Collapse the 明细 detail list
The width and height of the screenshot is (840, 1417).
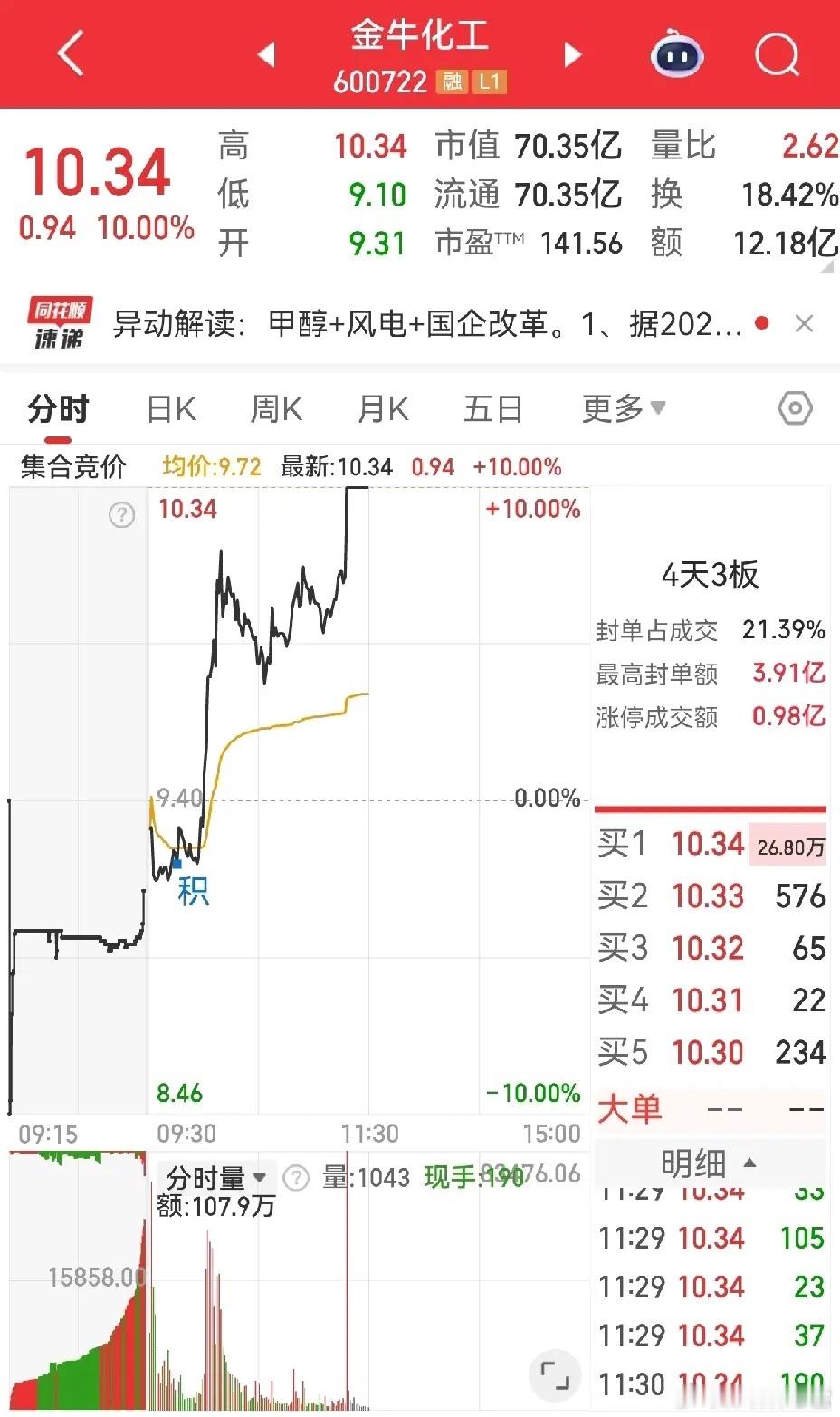tap(711, 1163)
